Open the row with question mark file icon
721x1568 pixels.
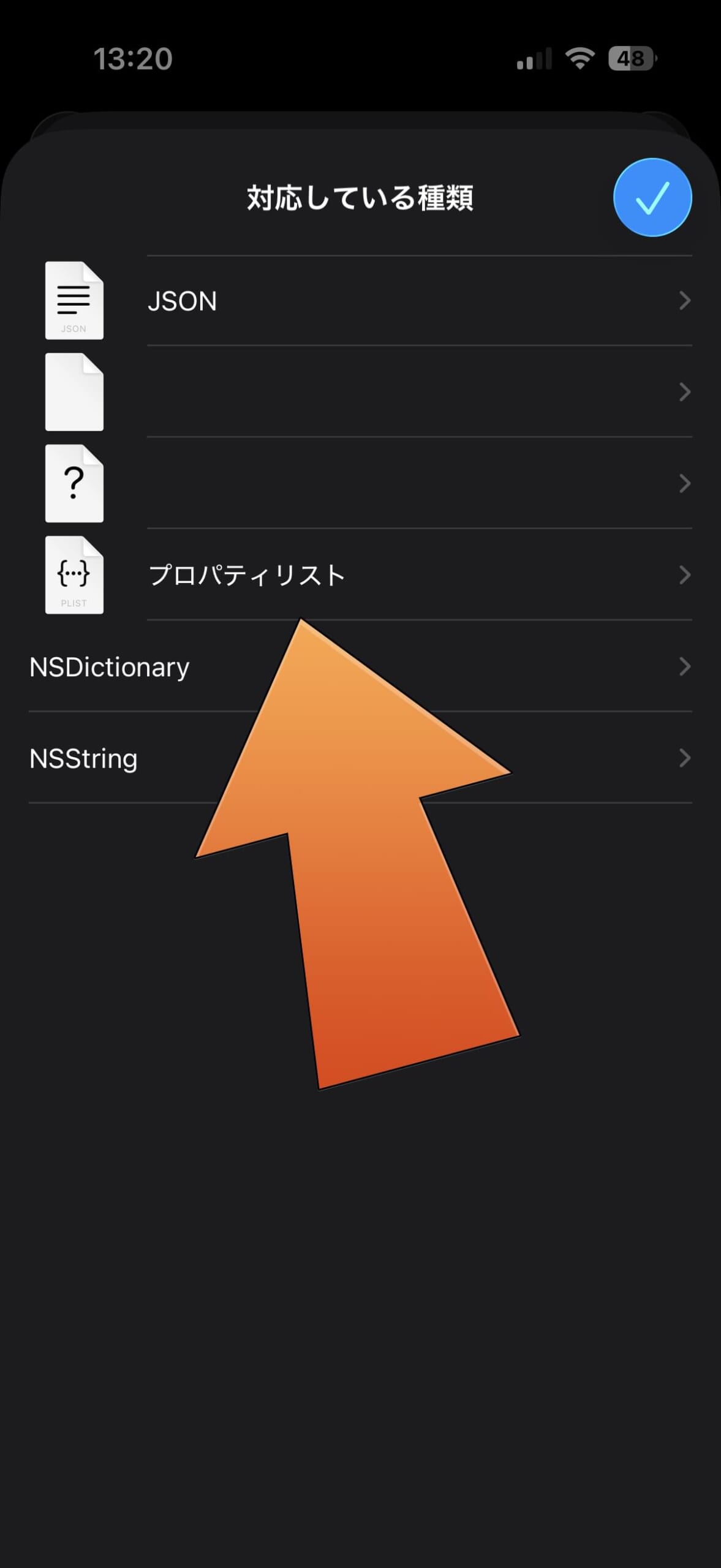pyautogui.click(x=368, y=483)
